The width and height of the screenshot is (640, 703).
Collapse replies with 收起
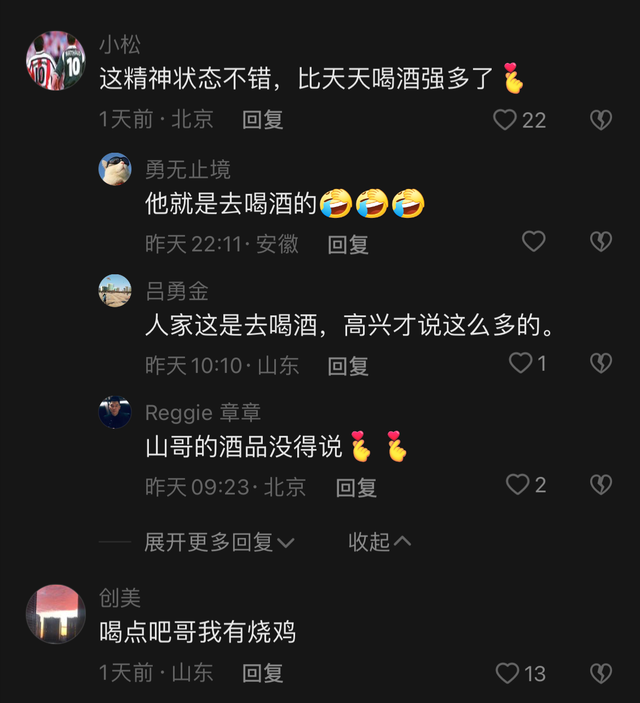tap(379, 542)
